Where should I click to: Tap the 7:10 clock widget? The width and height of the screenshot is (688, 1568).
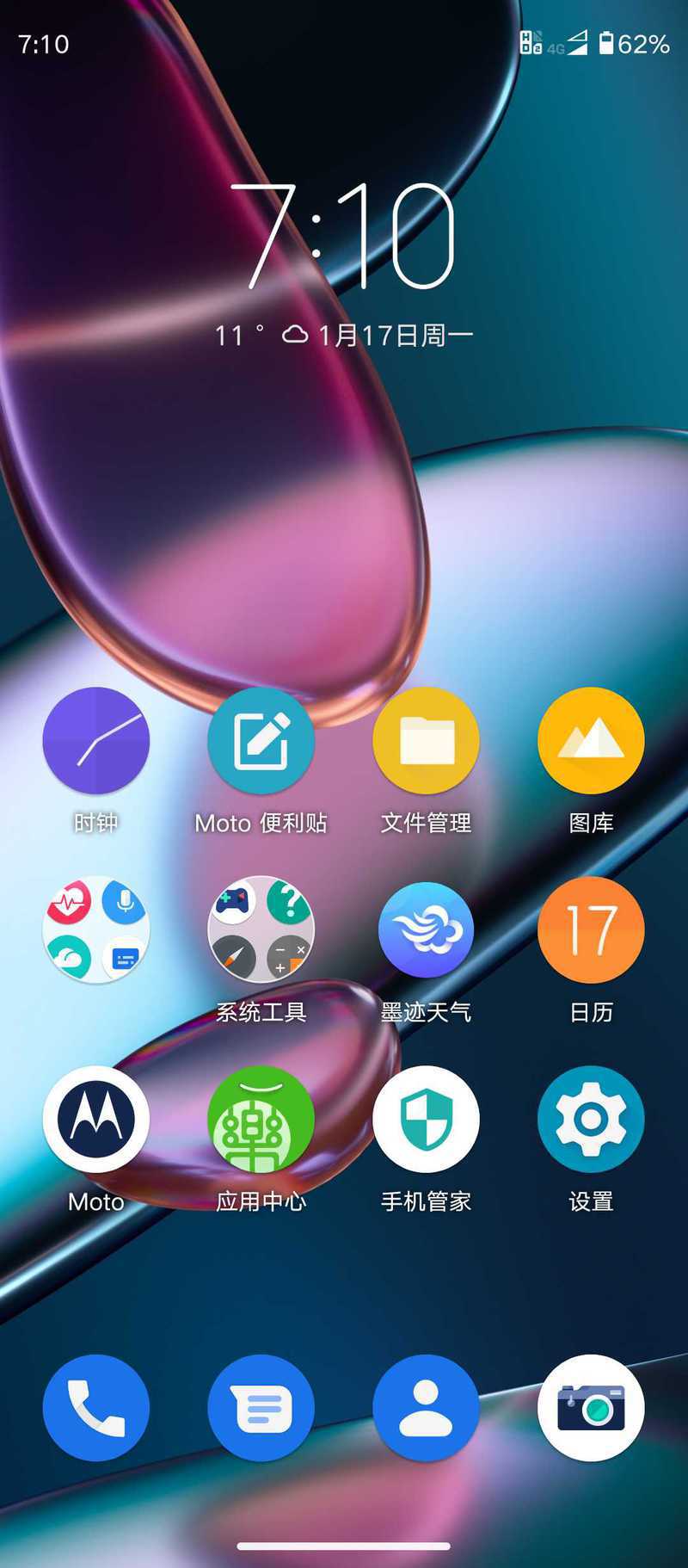click(x=342, y=235)
